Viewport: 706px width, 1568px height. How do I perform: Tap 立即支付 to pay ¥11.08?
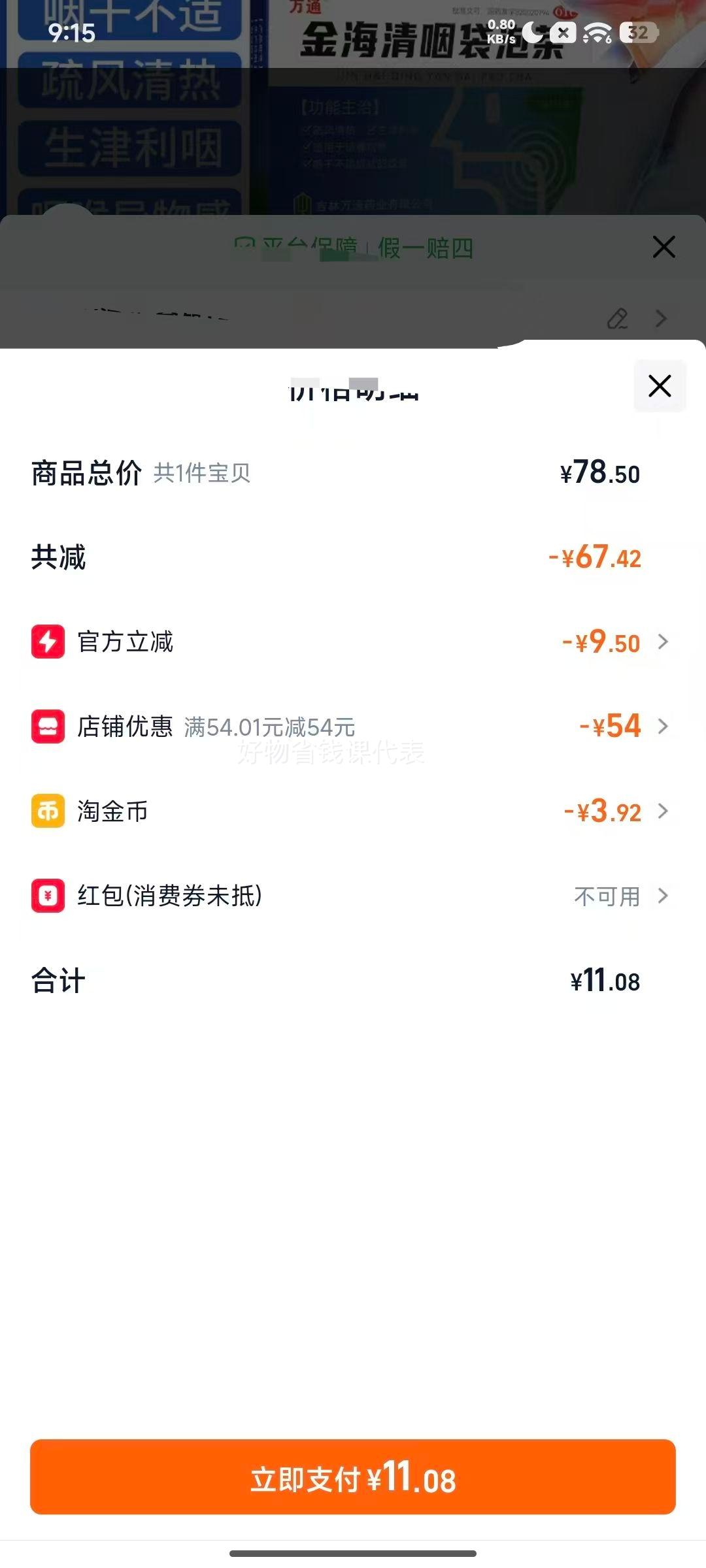(x=353, y=1477)
